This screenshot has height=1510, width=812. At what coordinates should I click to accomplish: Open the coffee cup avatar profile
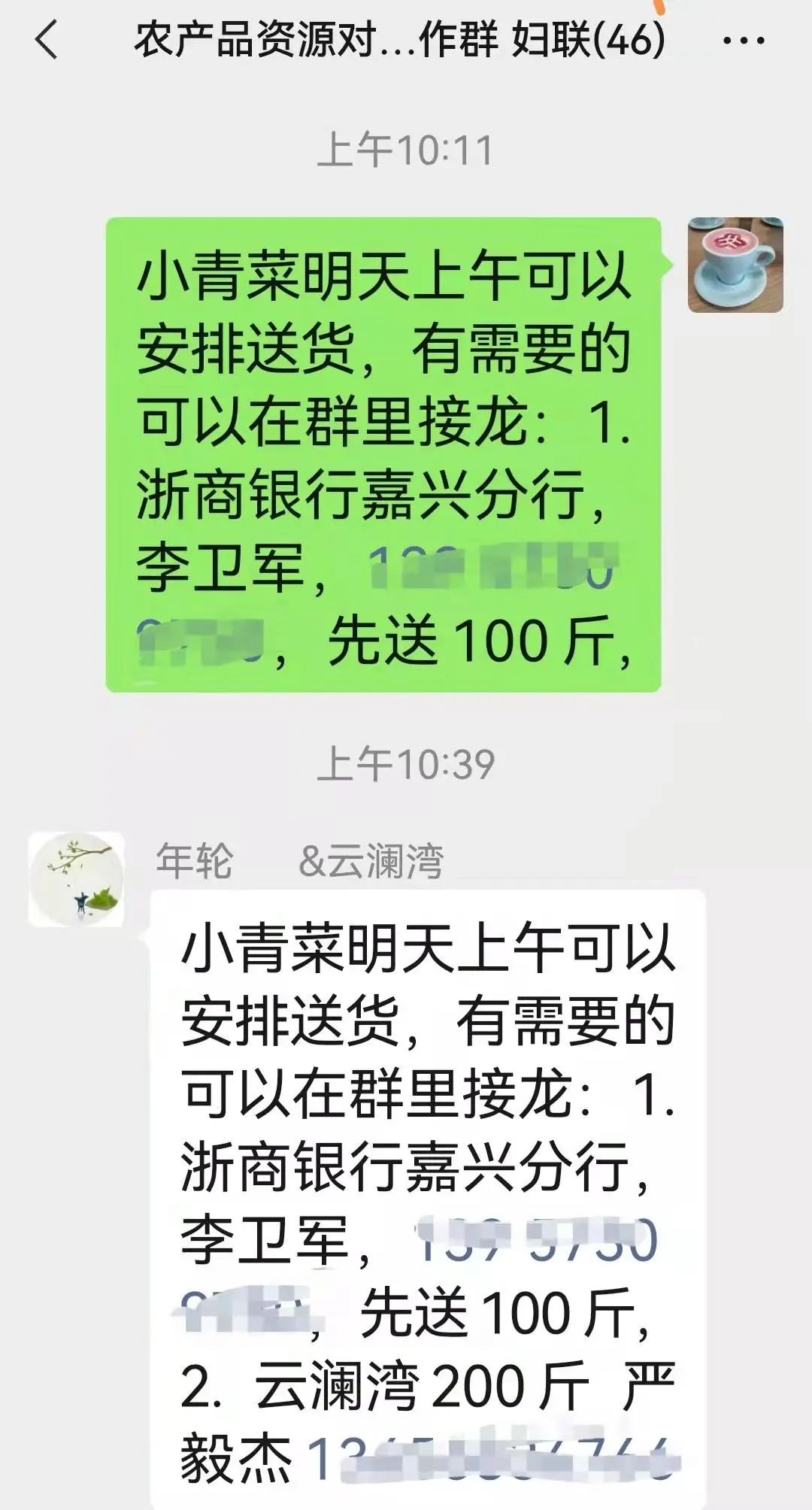click(x=735, y=265)
